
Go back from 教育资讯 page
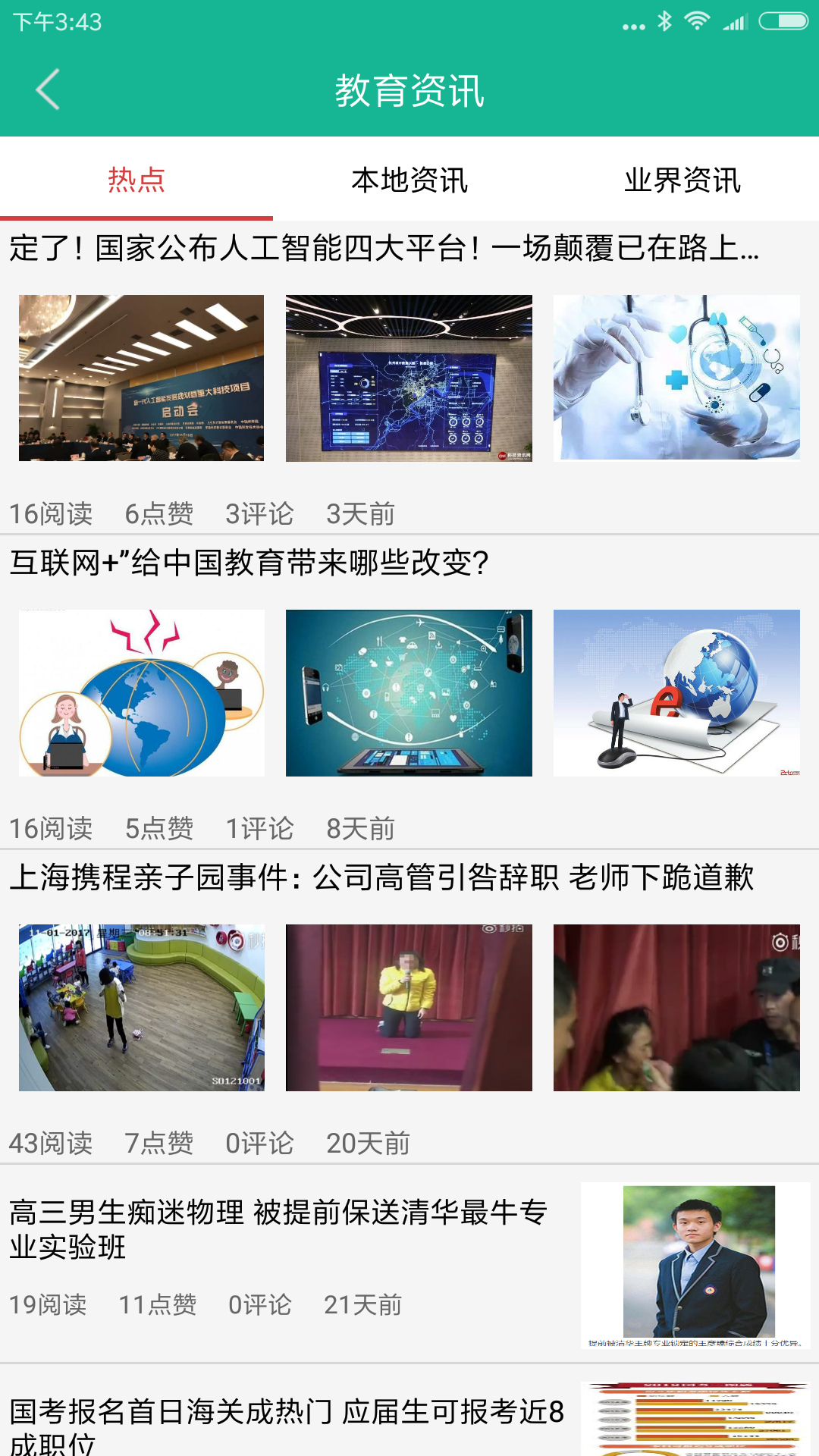(48, 90)
